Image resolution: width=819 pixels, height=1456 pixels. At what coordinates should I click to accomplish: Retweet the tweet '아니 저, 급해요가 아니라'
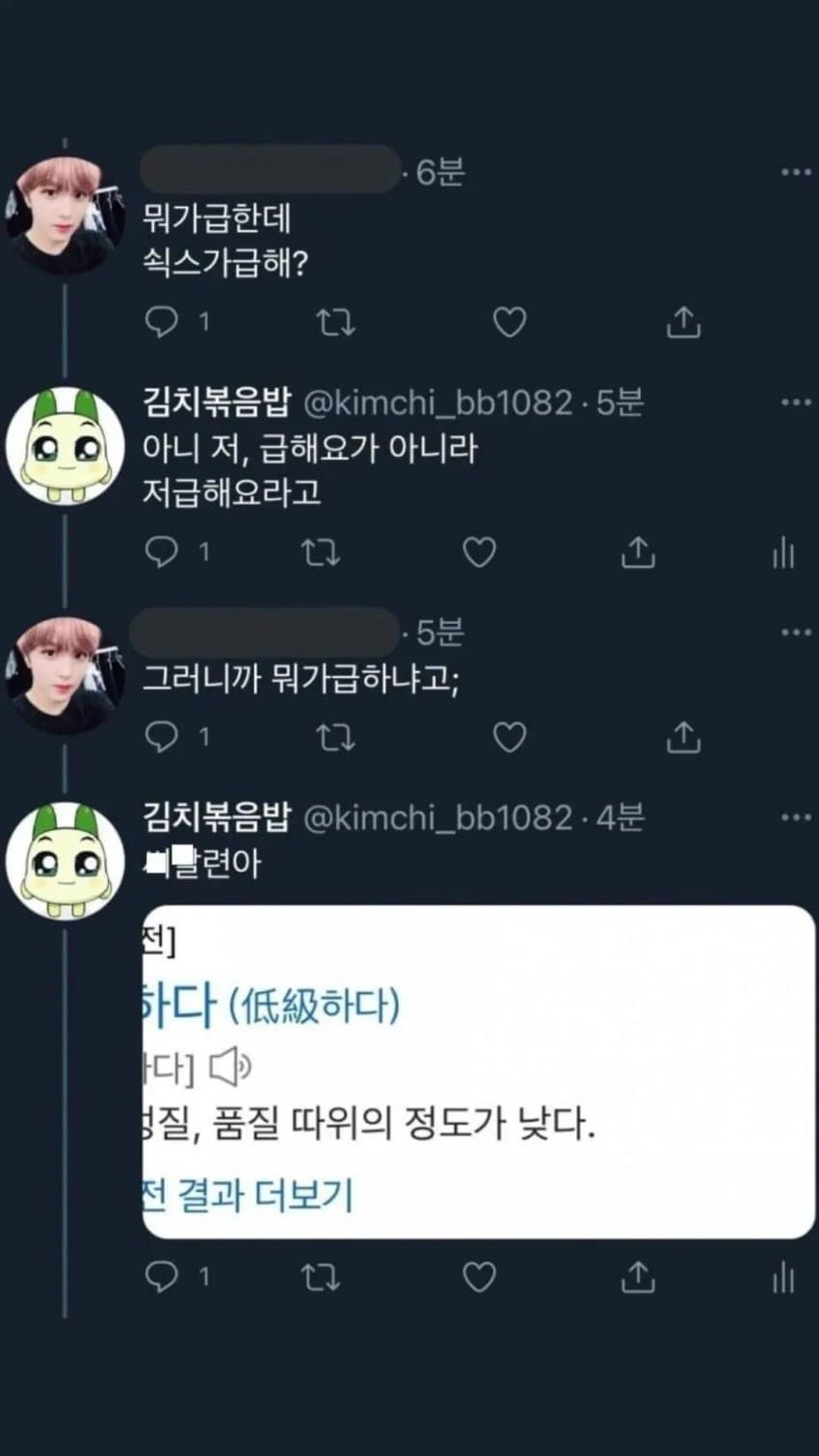point(320,552)
